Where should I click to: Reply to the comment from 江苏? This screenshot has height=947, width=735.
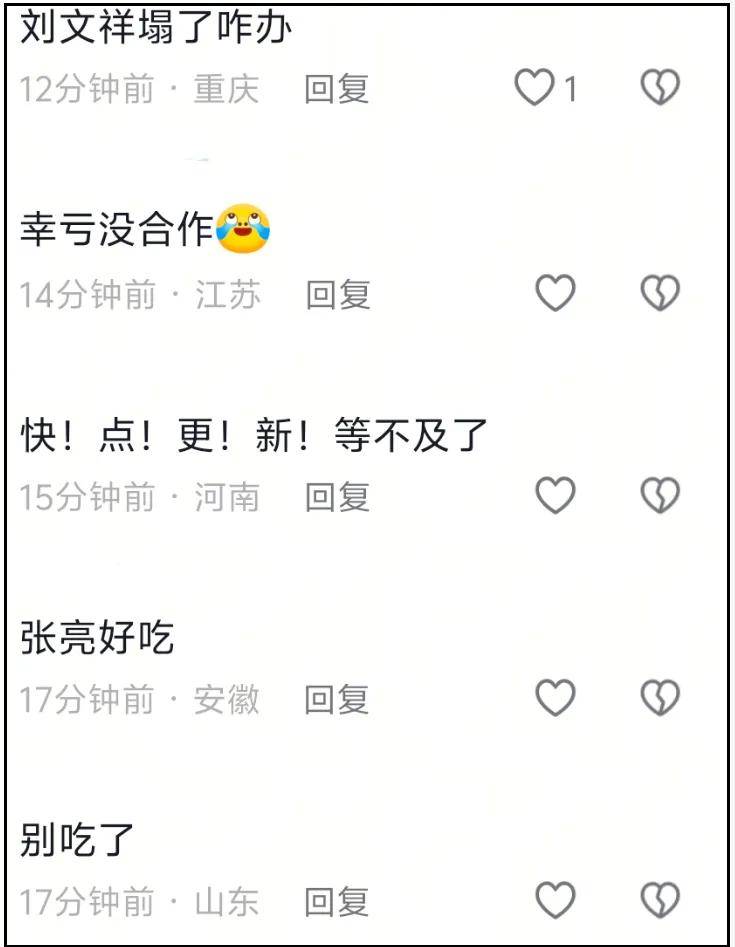pyautogui.click(x=337, y=295)
